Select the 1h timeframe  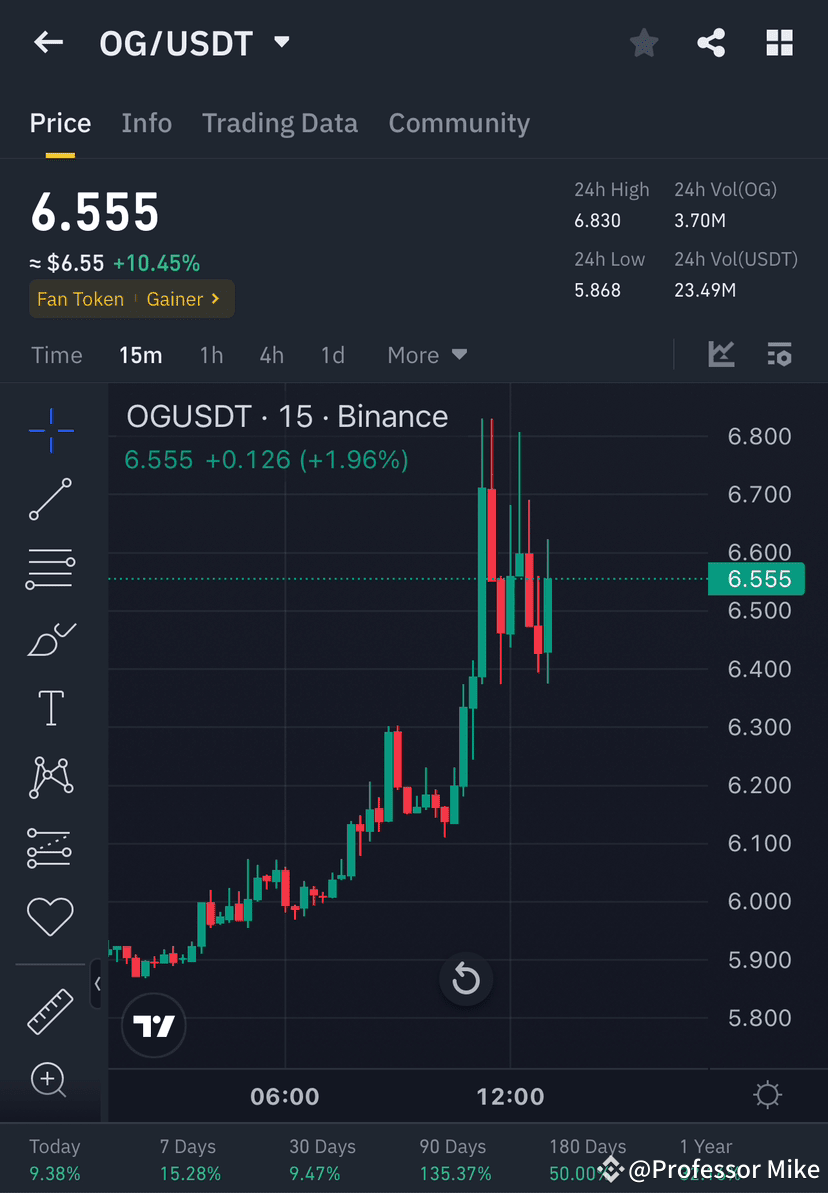(211, 355)
